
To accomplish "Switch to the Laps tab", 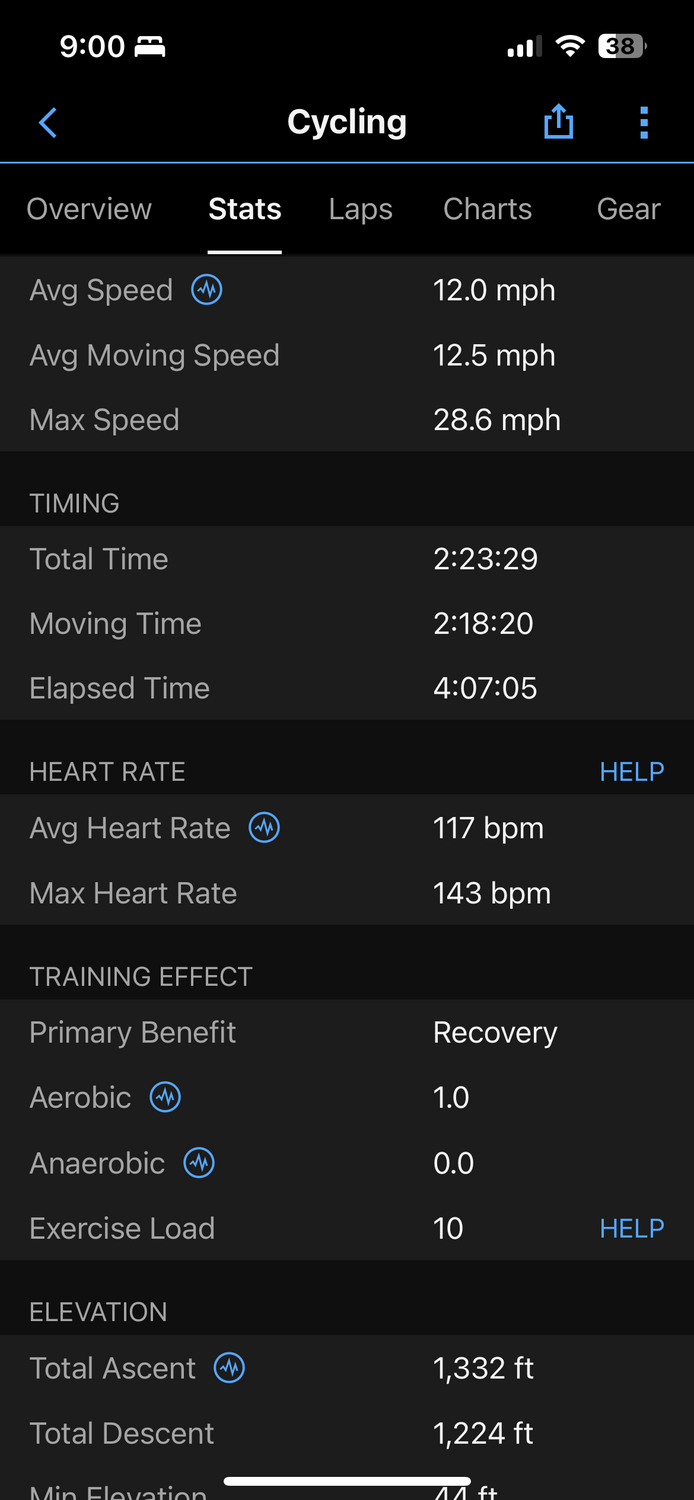I will (x=360, y=209).
